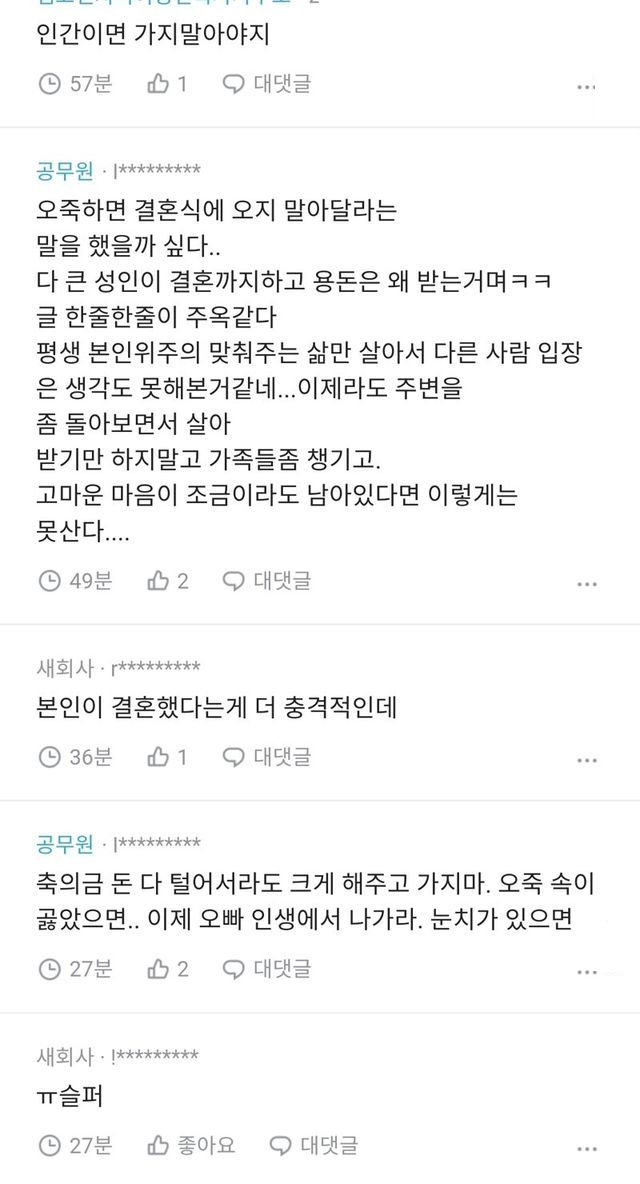Reply to the 36분 comment by 새회사
This screenshot has width=640, height=1184.
coord(267,757)
